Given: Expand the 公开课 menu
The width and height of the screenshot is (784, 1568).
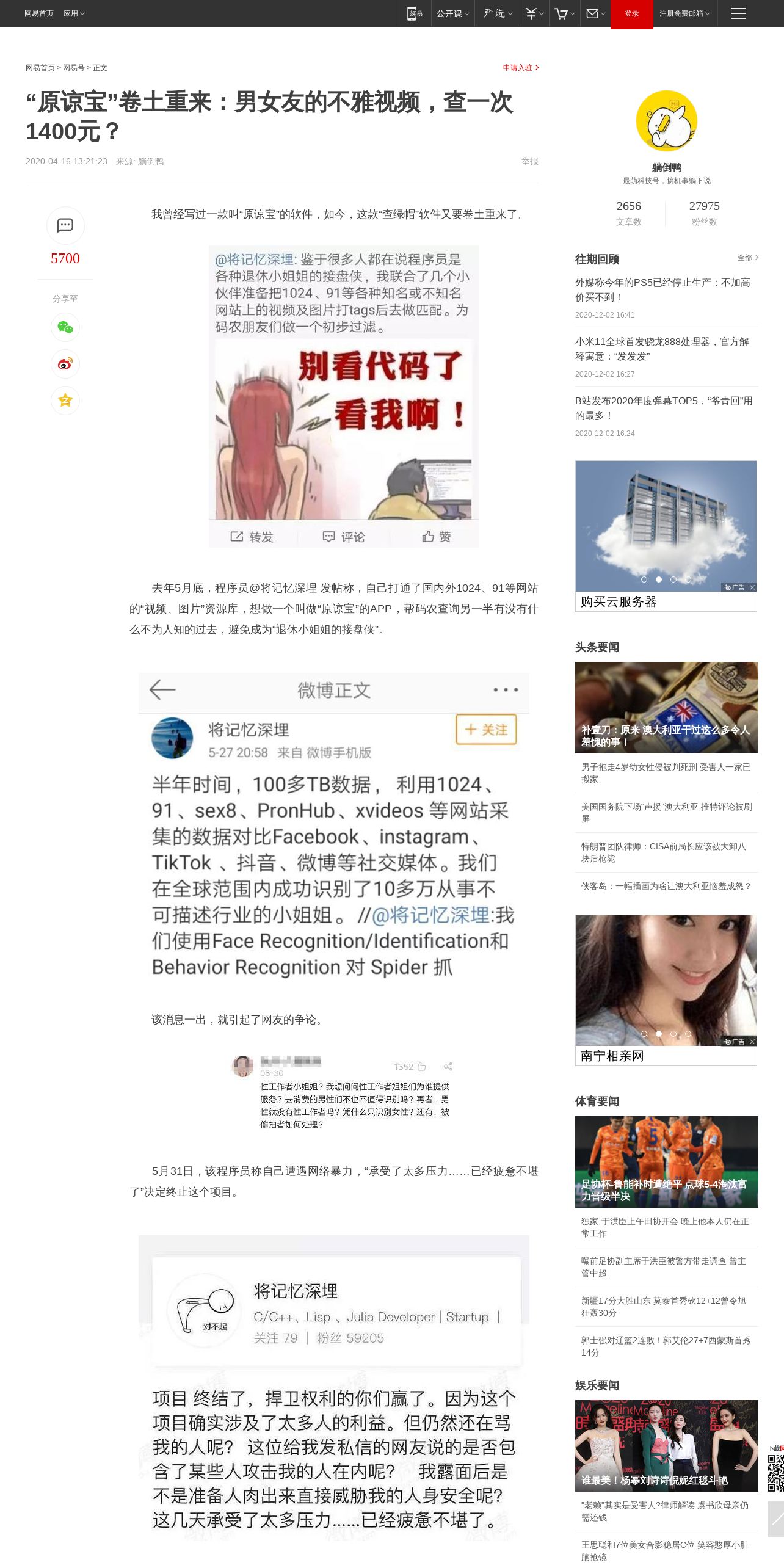Looking at the screenshot, I should (x=452, y=13).
